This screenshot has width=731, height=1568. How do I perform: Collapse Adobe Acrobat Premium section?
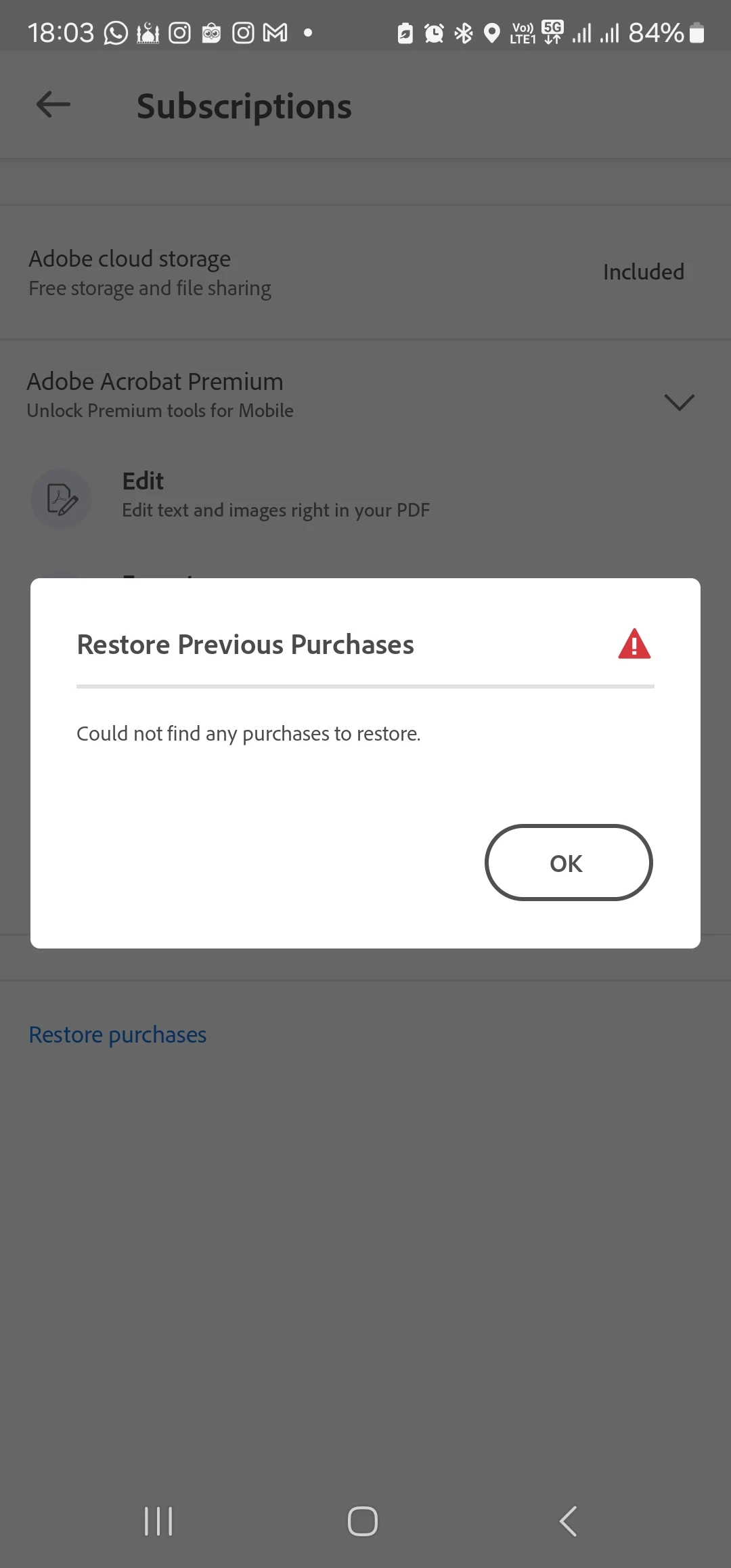click(x=679, y=401)
